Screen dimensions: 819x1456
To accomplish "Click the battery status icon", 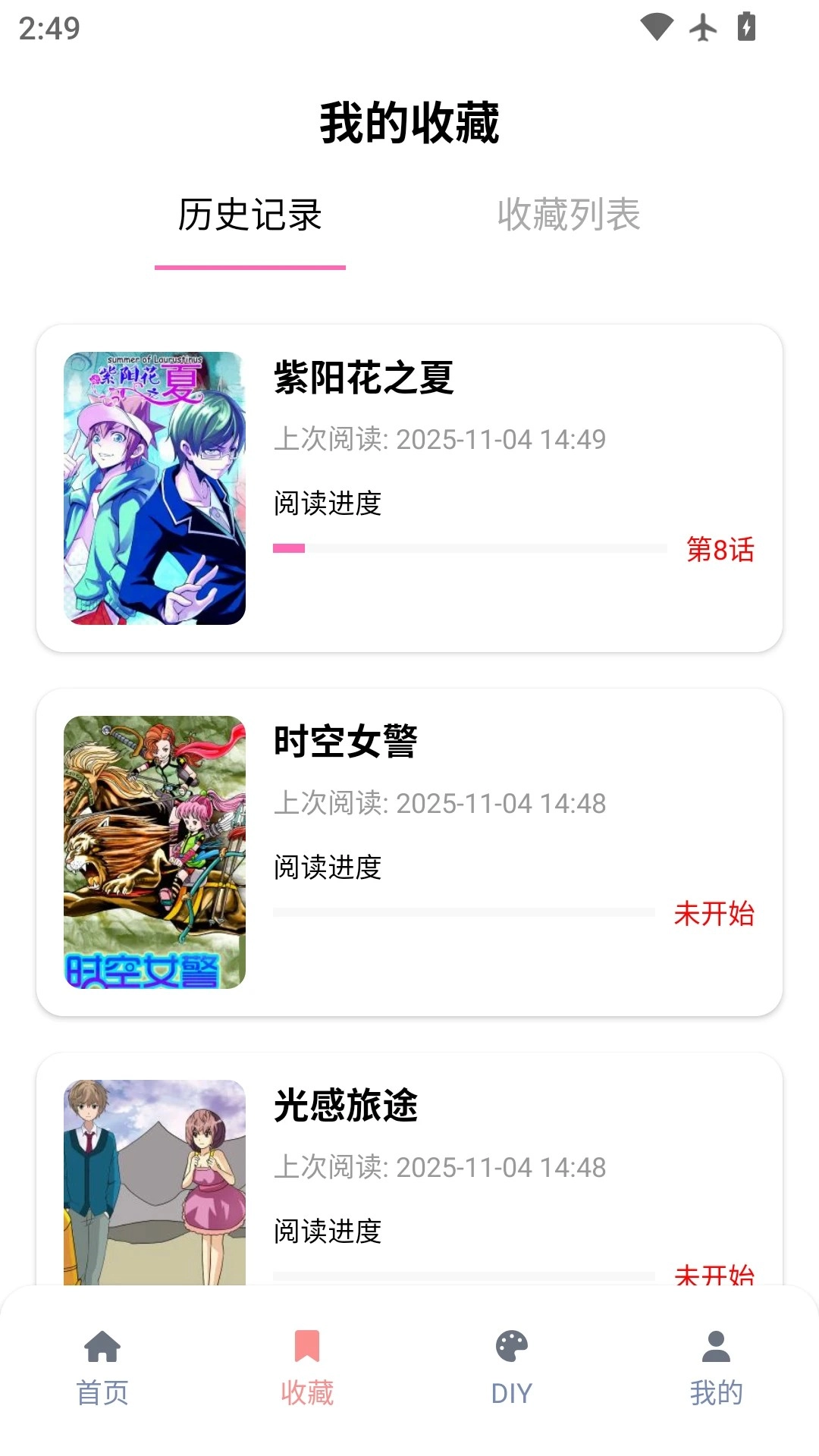I will [x=747, y=27].
